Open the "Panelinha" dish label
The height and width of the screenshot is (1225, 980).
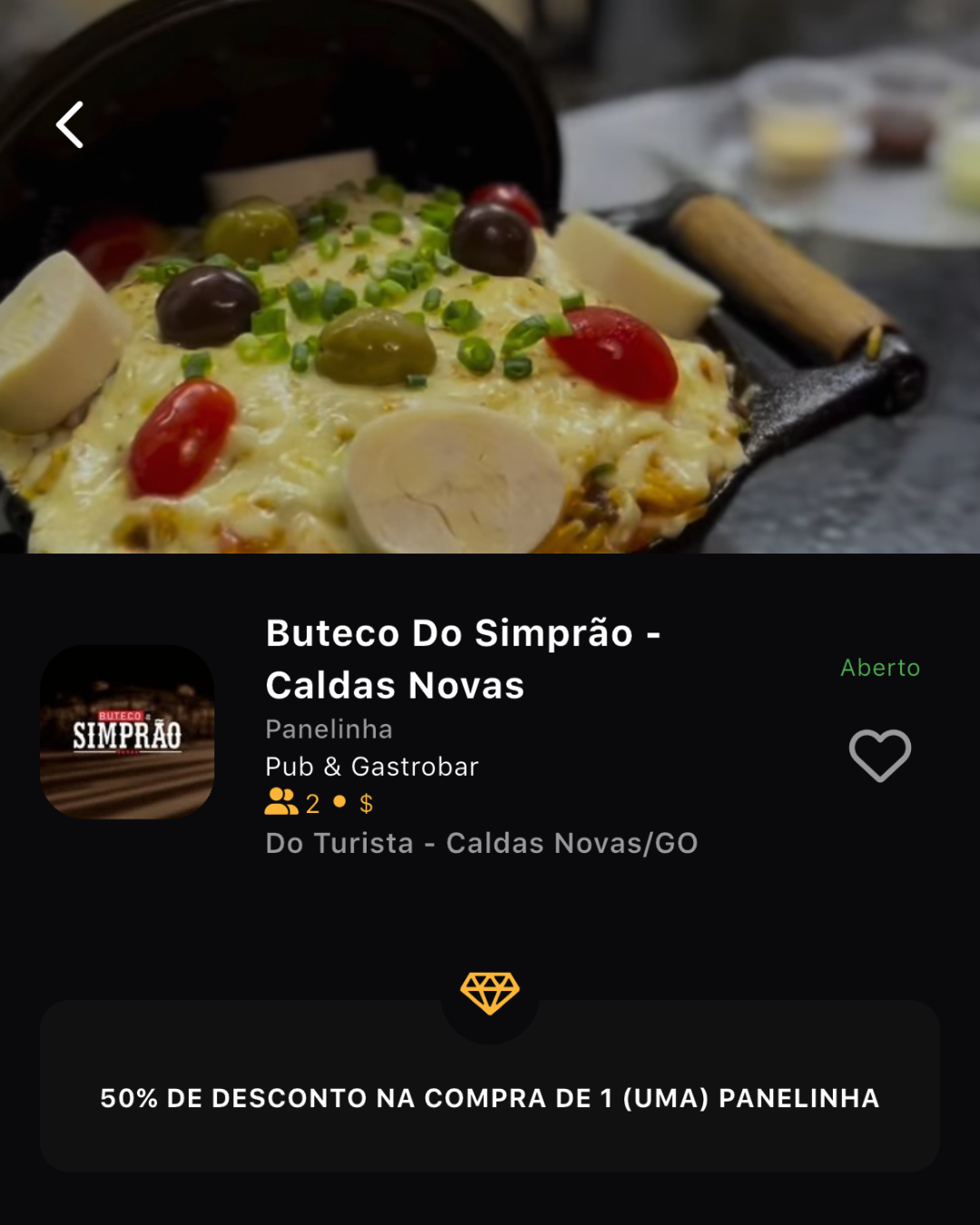click(x=328, y=729)
